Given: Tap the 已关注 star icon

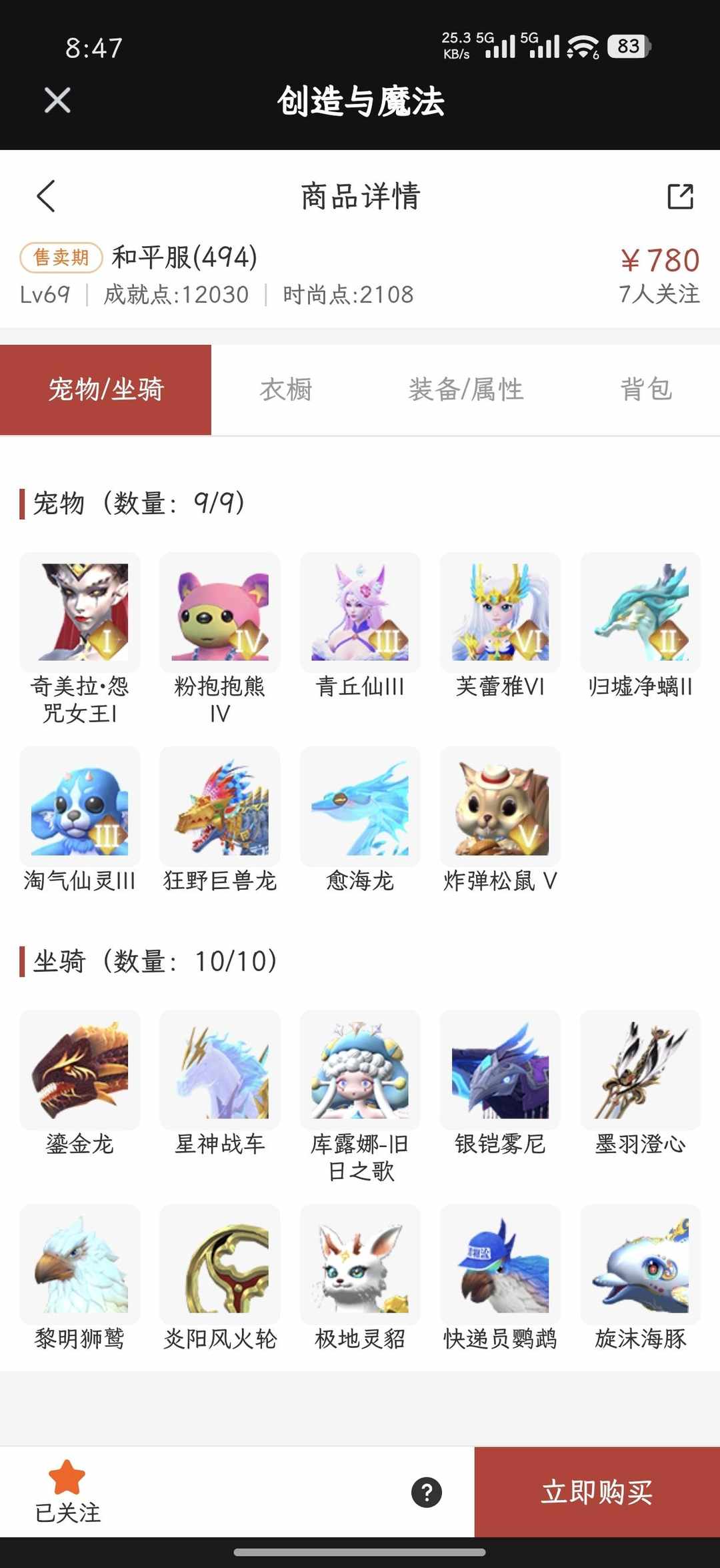Looking at the screenshot, I should [65, 1484].
